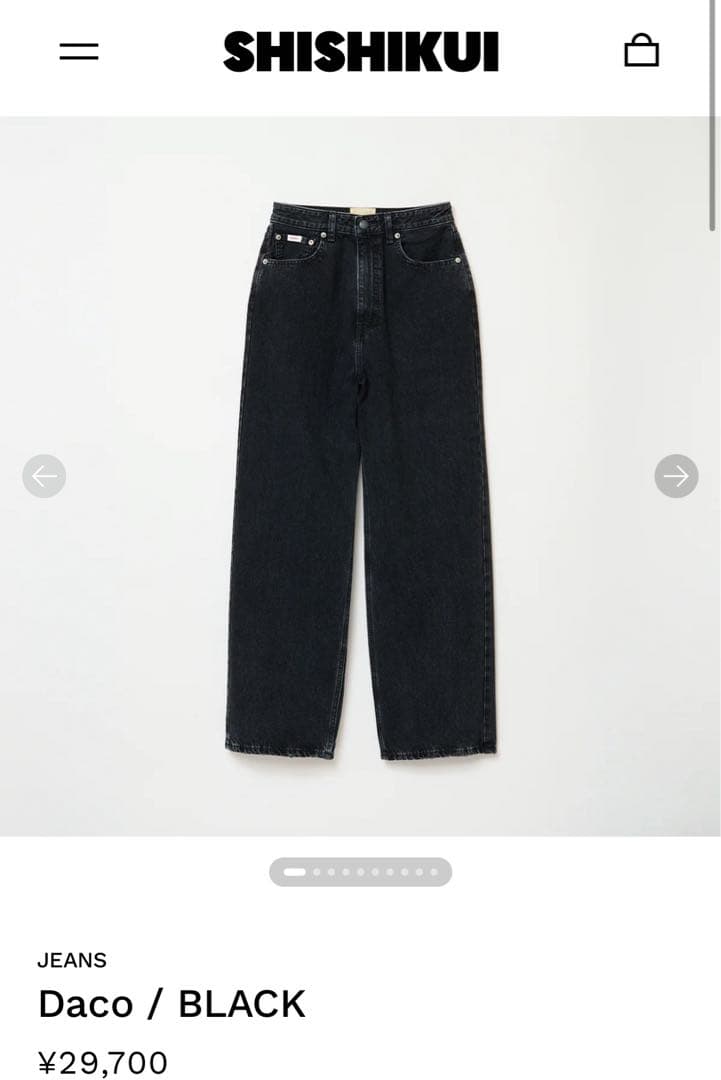Show the previous product image
The height and width of the screenshot is (1080, 721).
pyautogui.click(x=44, y=476)
